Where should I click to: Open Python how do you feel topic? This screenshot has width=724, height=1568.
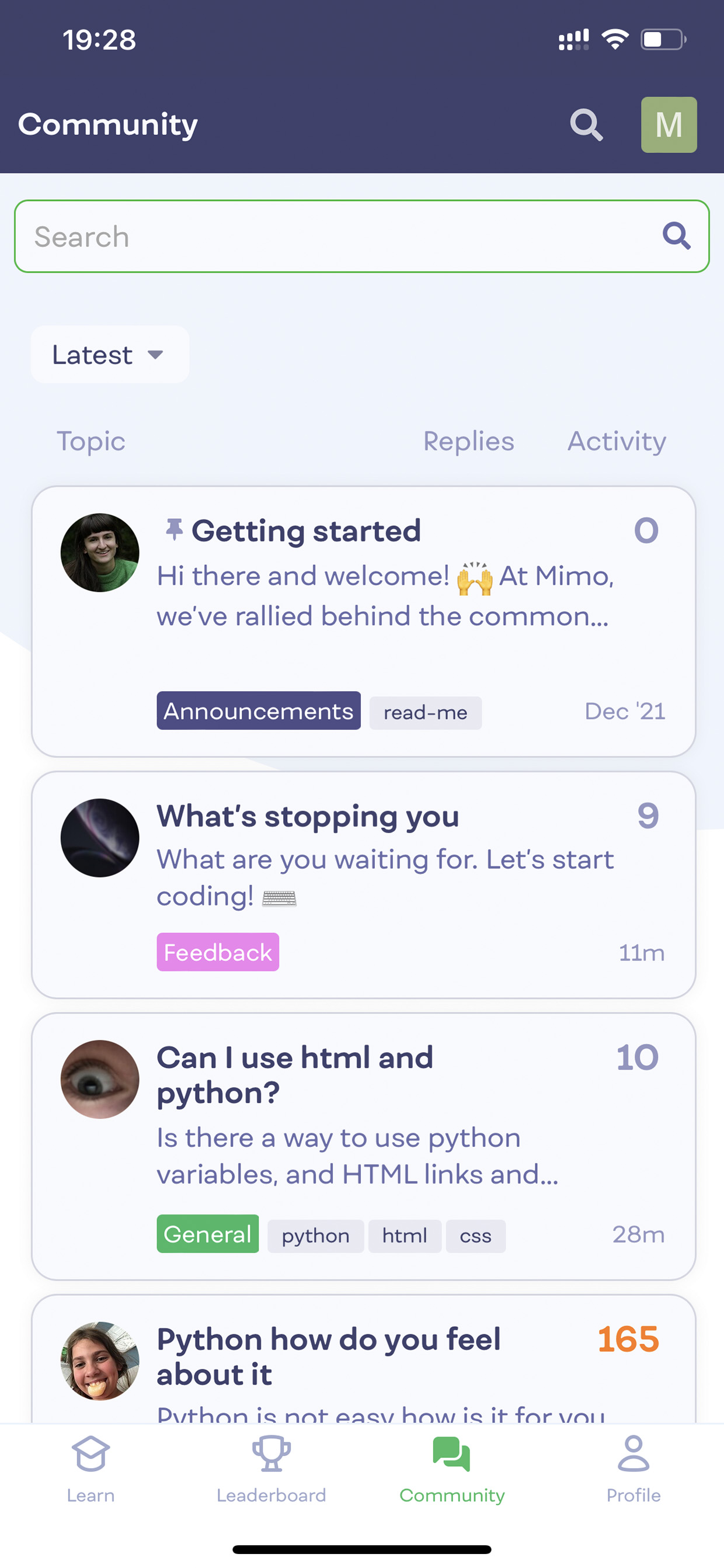point(329,1356)
